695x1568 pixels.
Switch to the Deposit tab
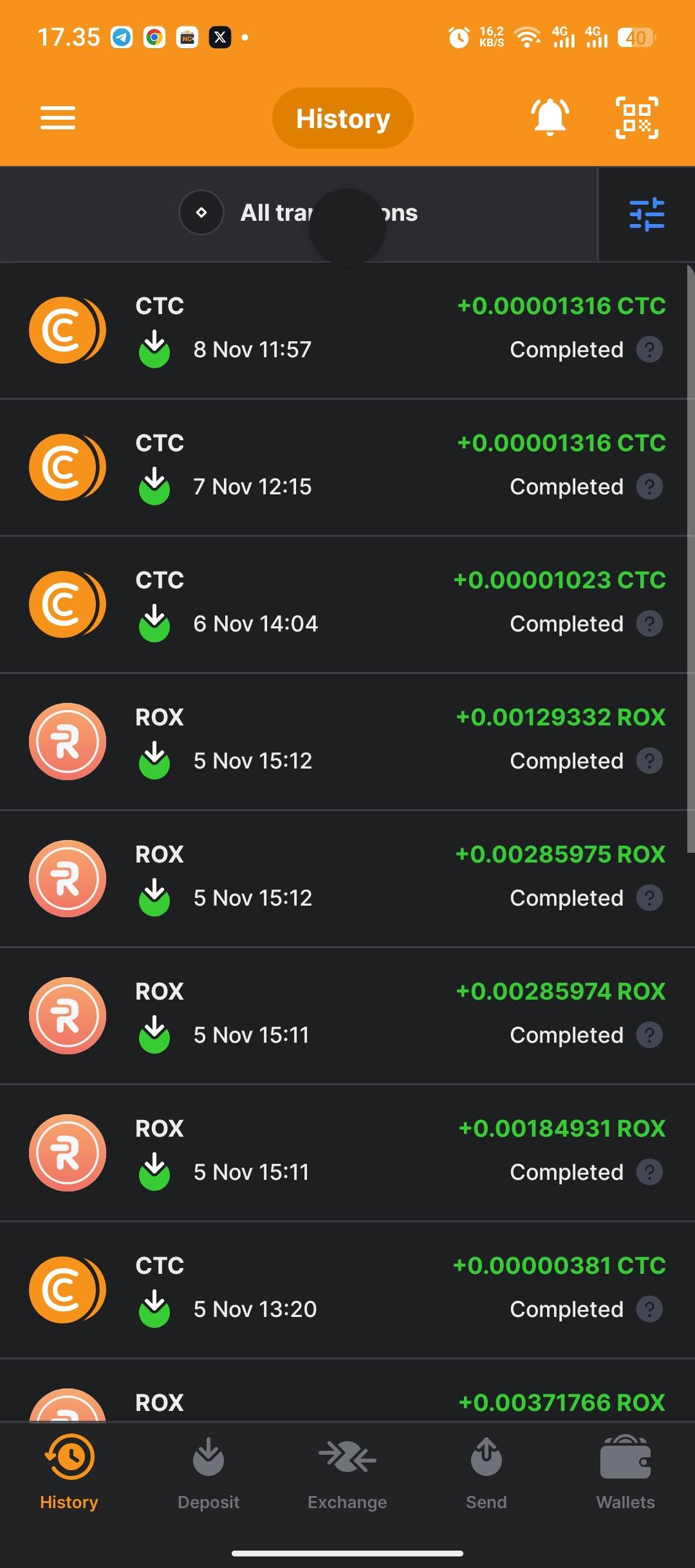tap(208, 1474)
